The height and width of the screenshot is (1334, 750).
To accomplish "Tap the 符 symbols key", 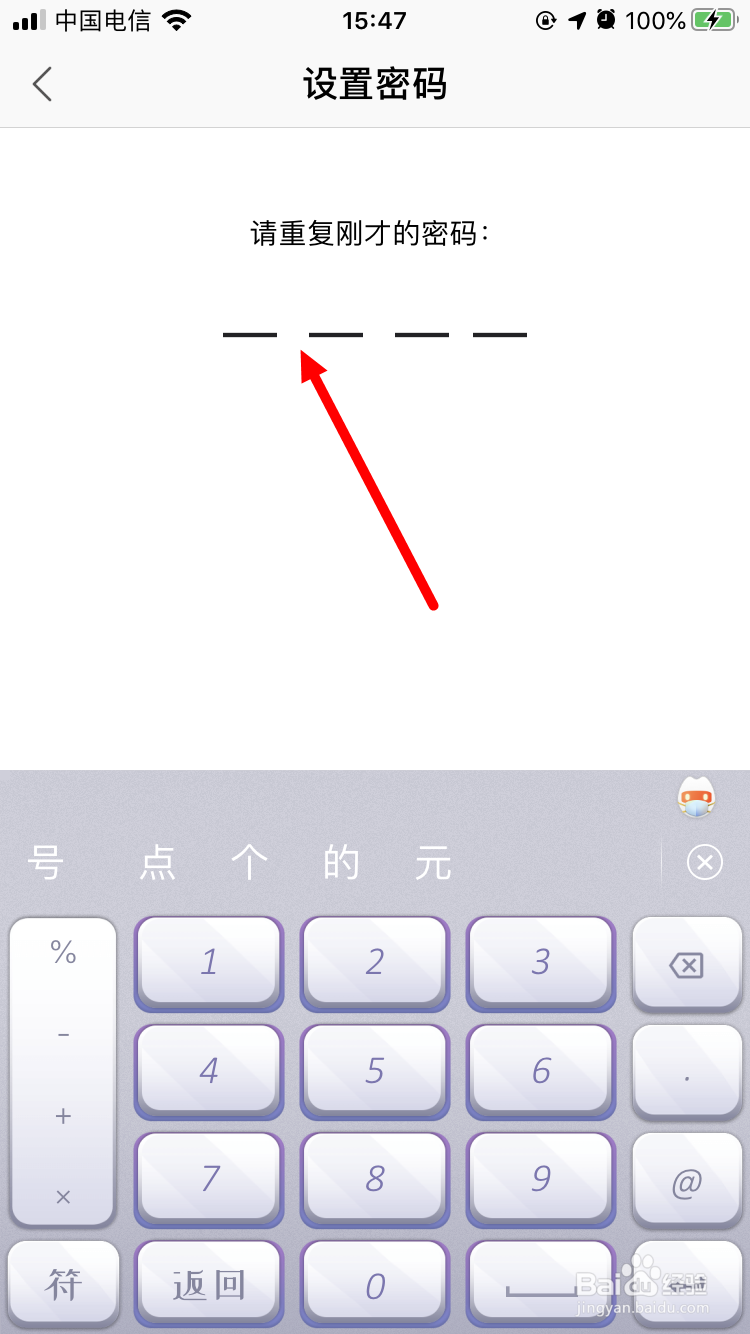I will pyautogui.click(x=62, y=1282).
